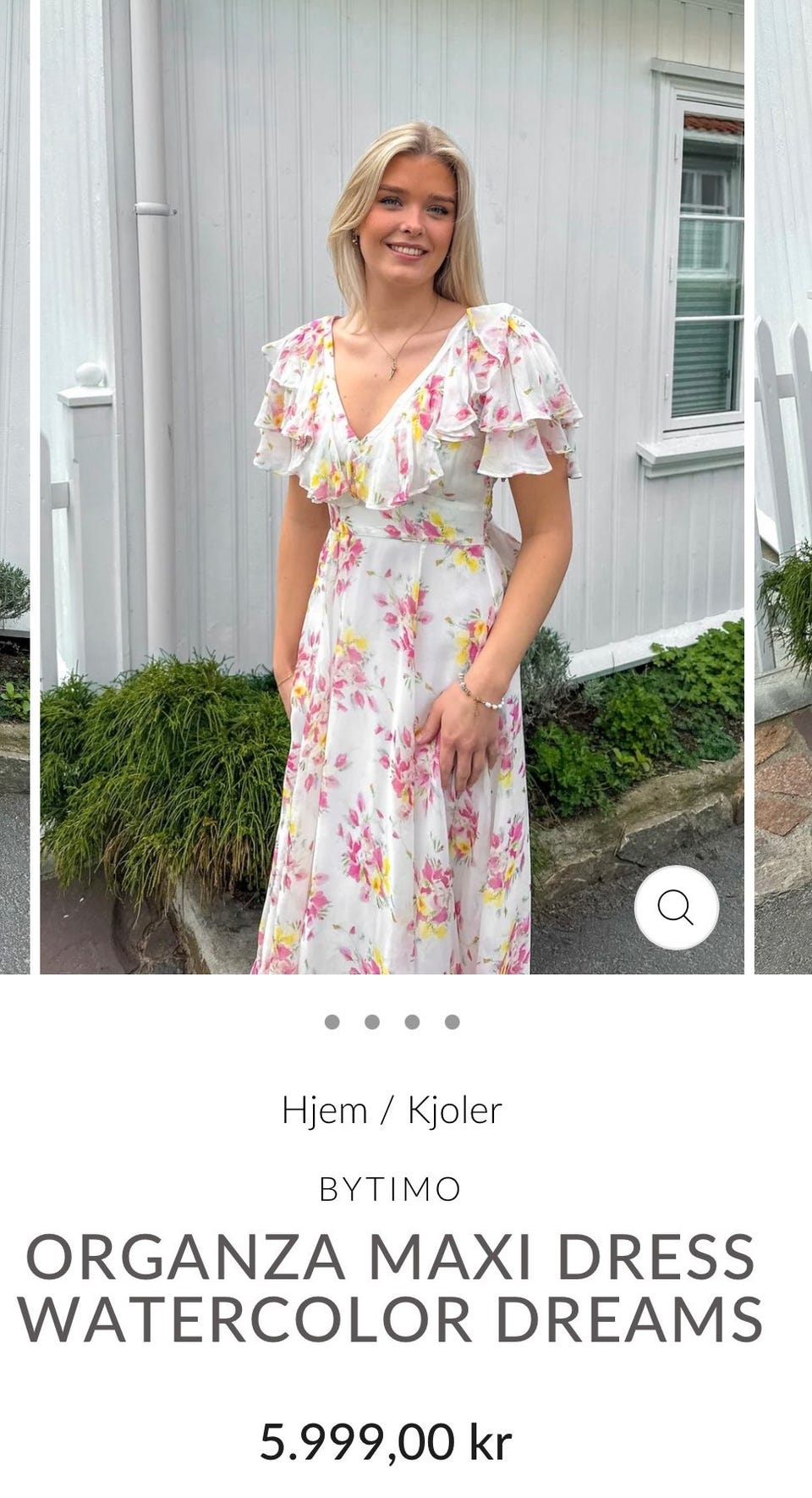
Task: Switch back to the first photo dot
Action: 331,1022
